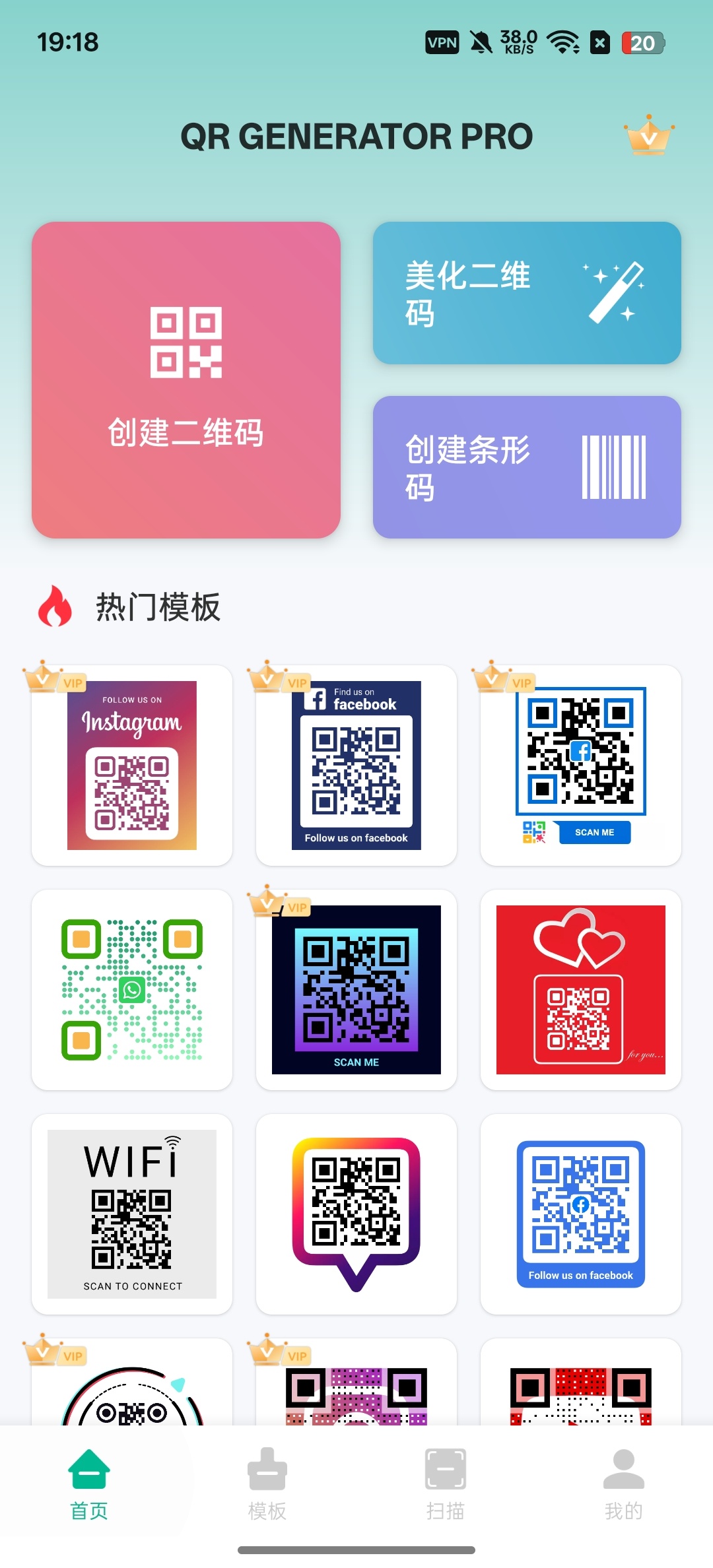Image resolution: width=713 pixels, height=1568 pixels.
Task: Open the blue SCAN ME Facebook template
Action: pos(580,766)
